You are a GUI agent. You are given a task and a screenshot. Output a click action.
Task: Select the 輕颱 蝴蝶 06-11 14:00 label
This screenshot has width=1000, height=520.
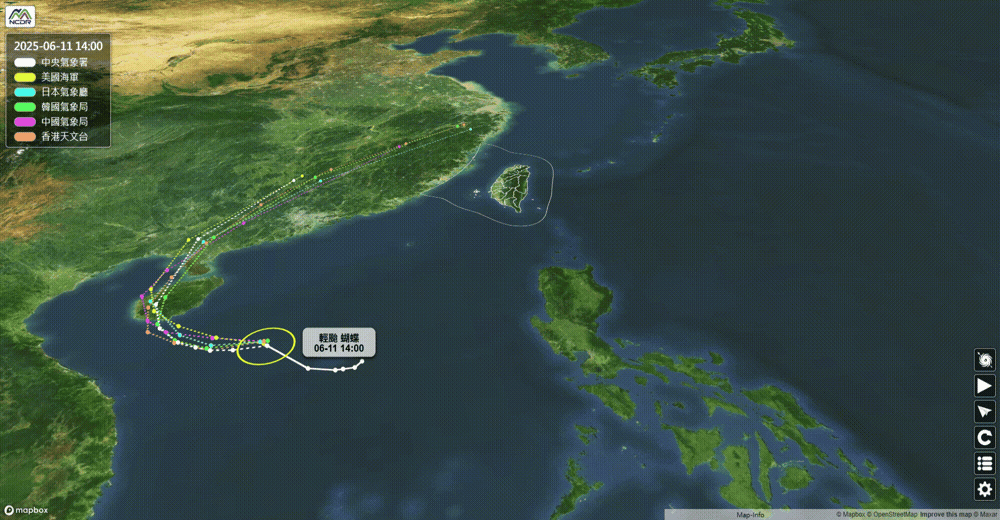tap(339, 342)
